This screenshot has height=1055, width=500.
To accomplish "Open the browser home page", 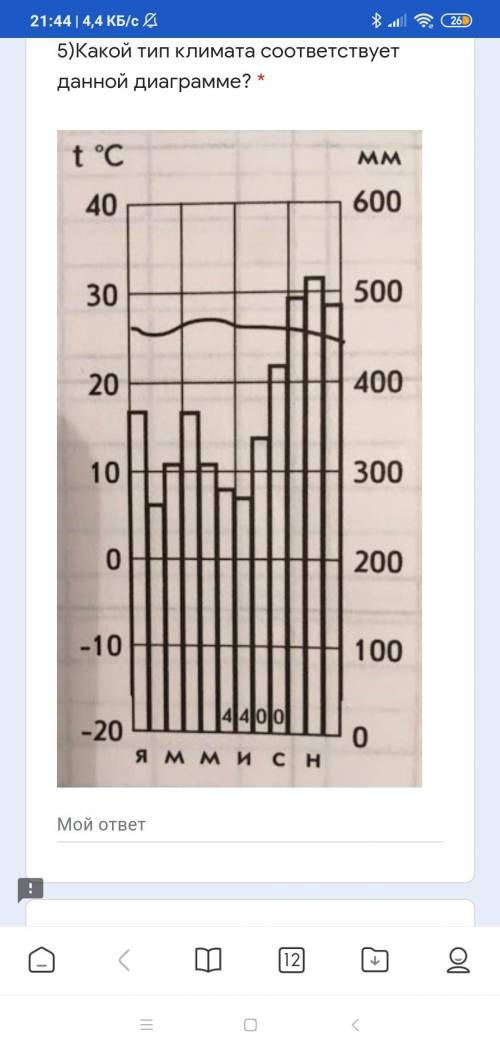I will point(42,959).
